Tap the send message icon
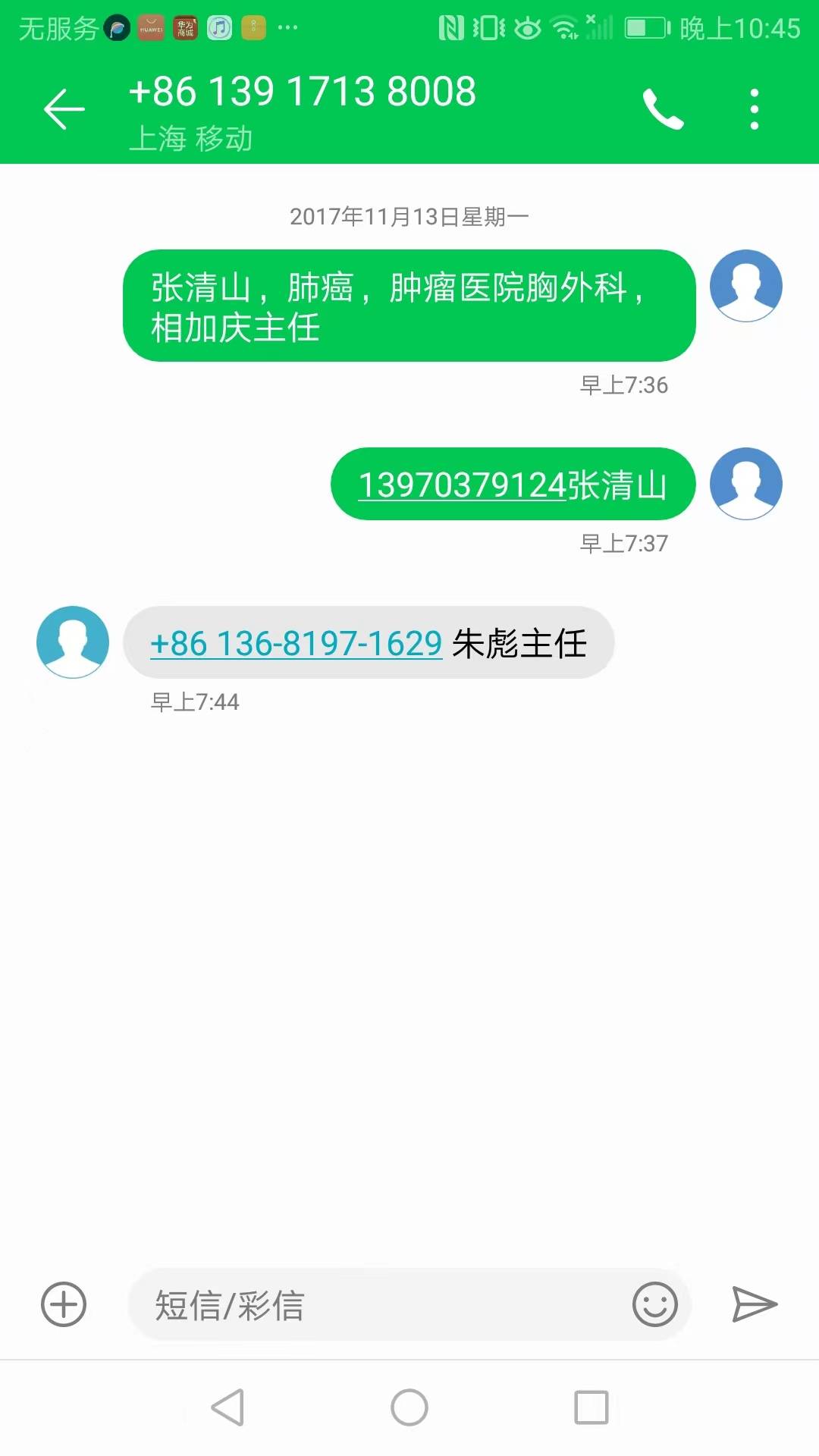 (753, 1302)
